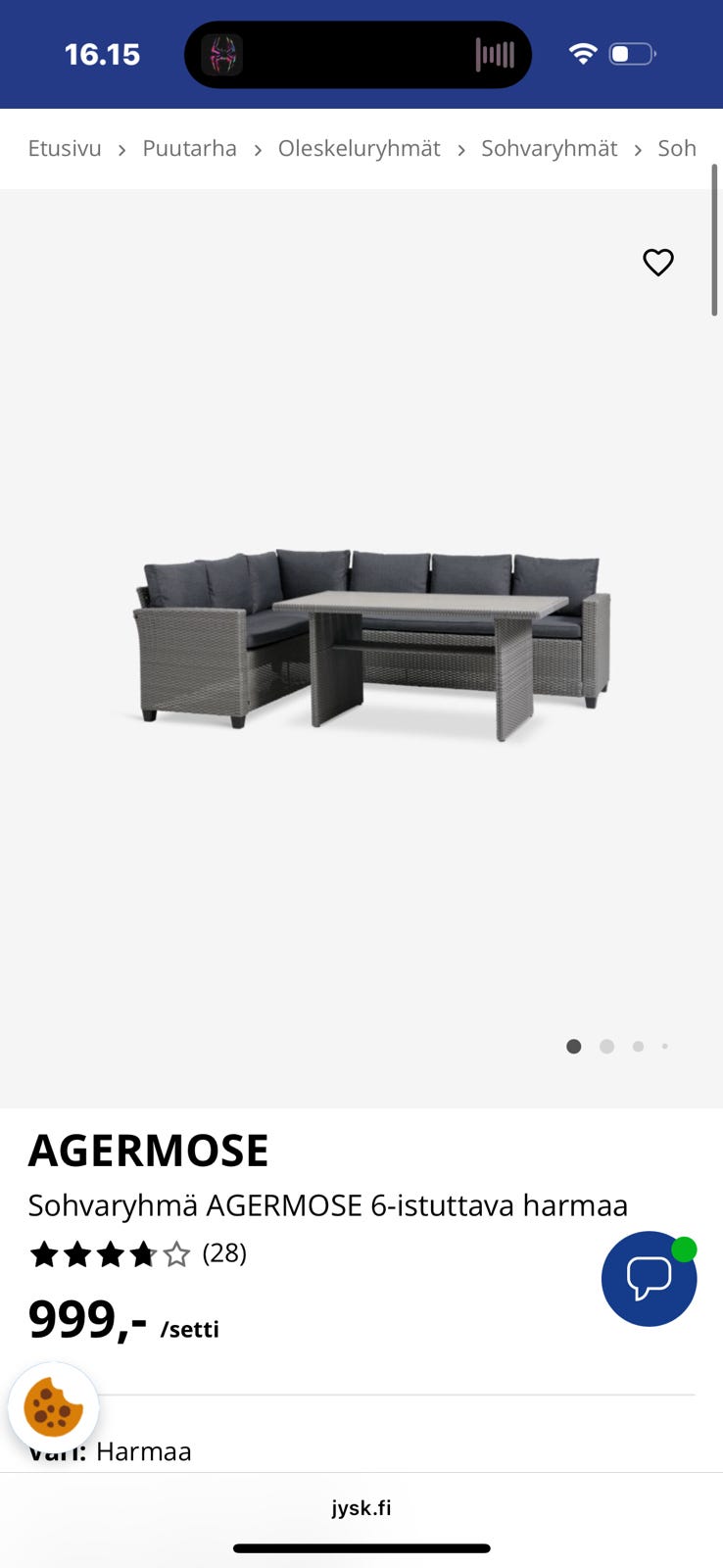Tap the AGERMOSE sofa set product image
Screen dimensions: 723x1568
371,645
